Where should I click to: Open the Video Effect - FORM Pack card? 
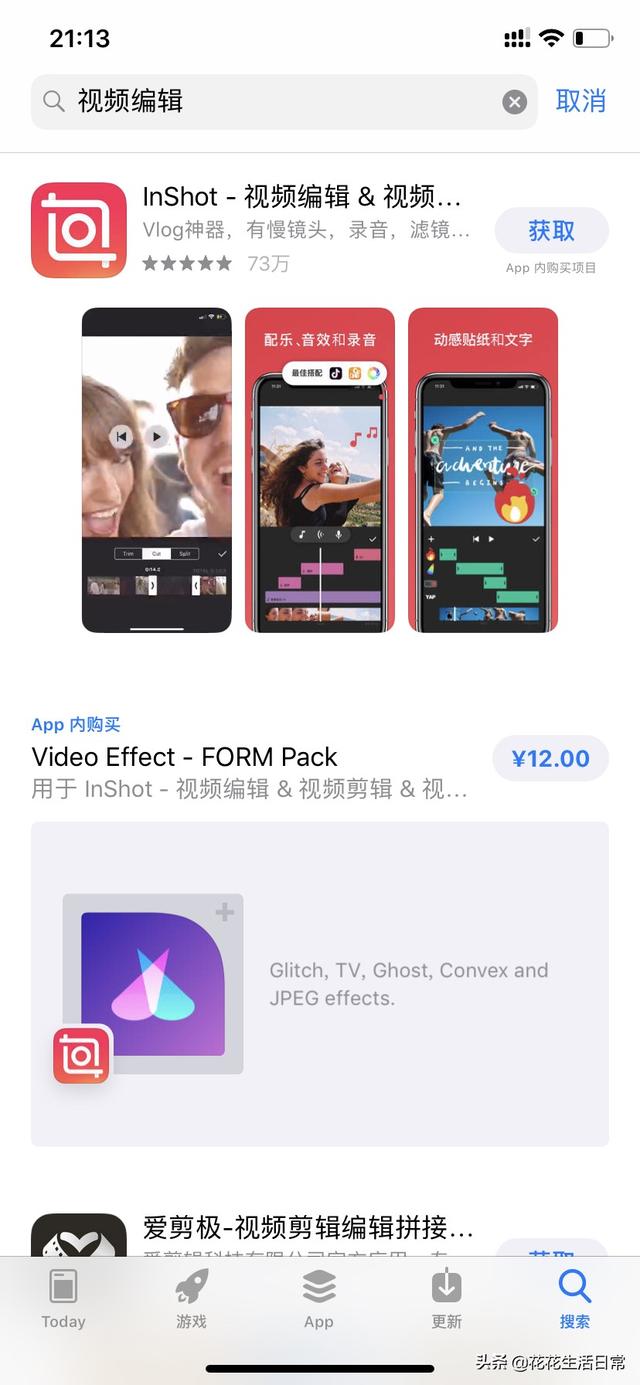click(320, 983)
